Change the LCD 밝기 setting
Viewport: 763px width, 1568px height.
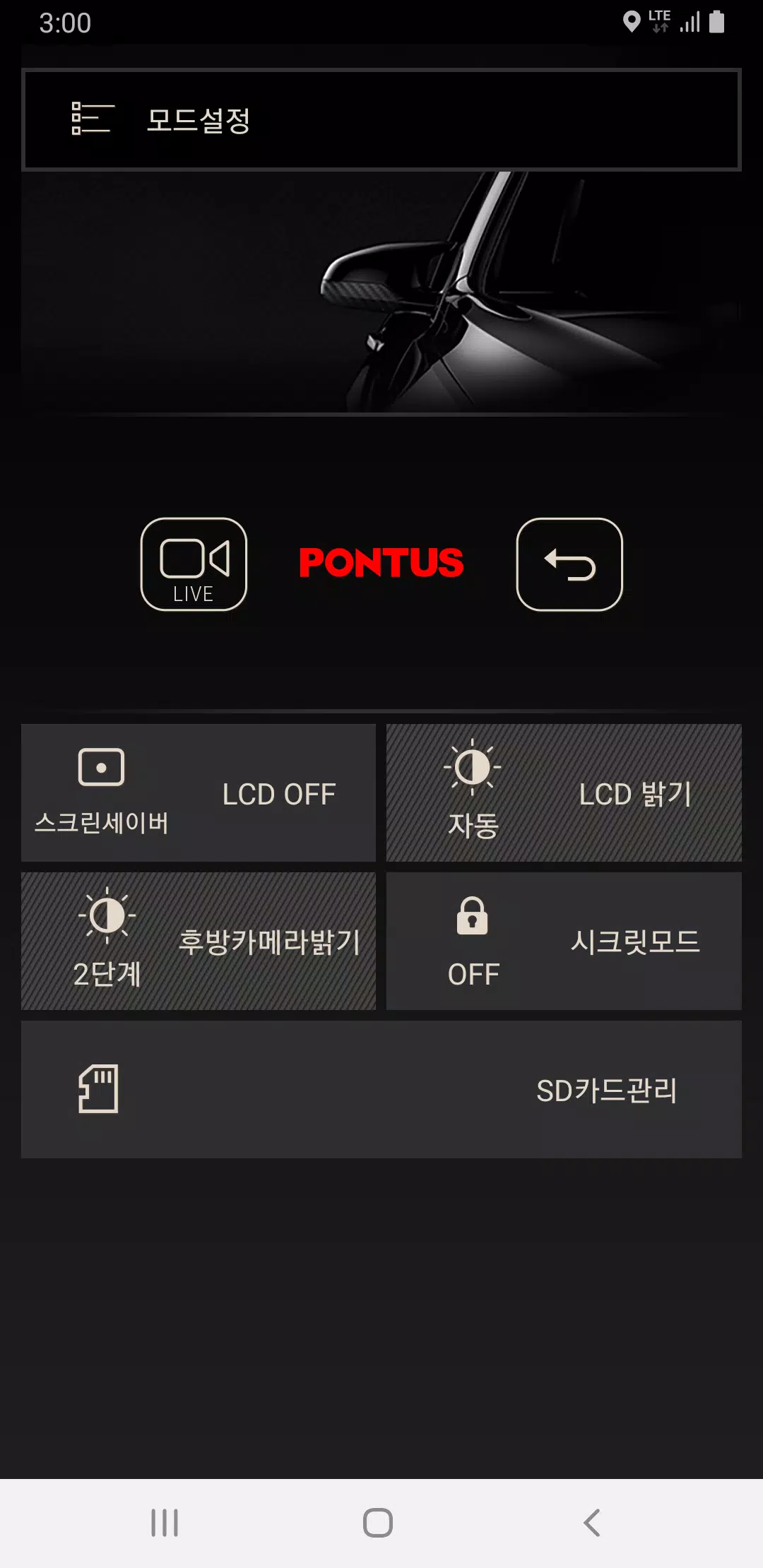pos(564,792)
